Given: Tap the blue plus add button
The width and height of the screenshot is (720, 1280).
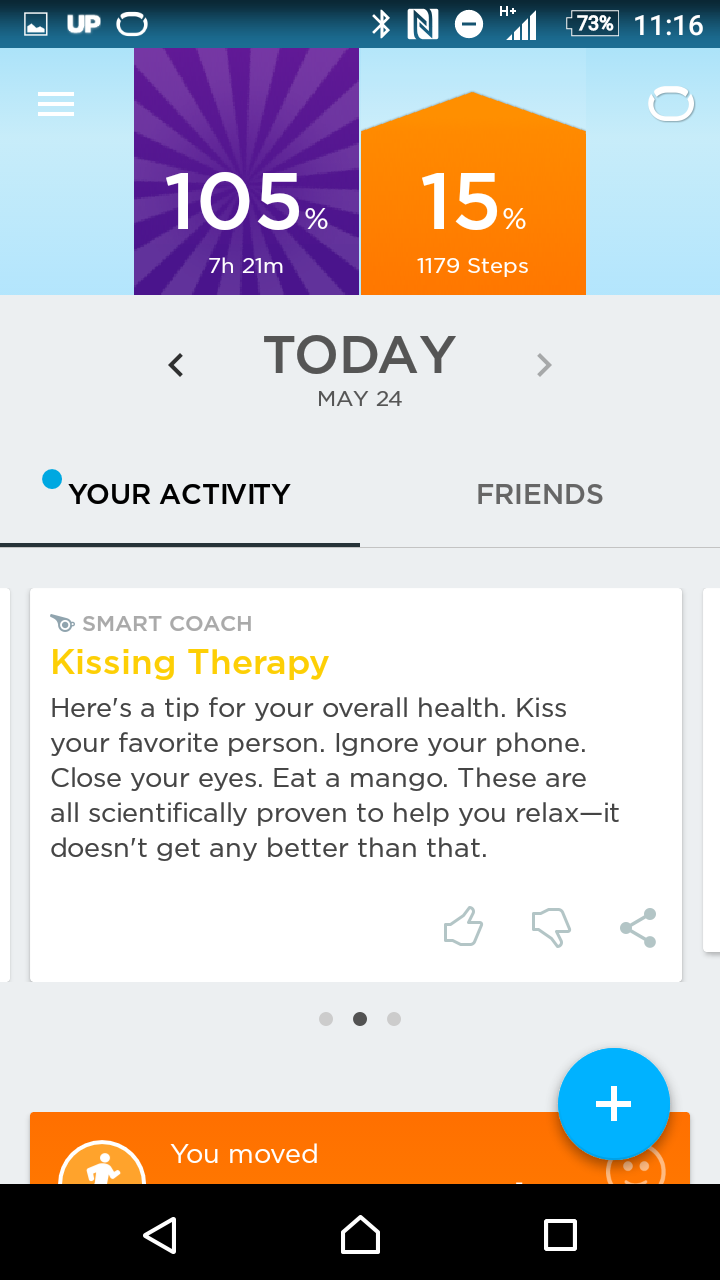Looking at the screenshot, I should click(613, 1103).
